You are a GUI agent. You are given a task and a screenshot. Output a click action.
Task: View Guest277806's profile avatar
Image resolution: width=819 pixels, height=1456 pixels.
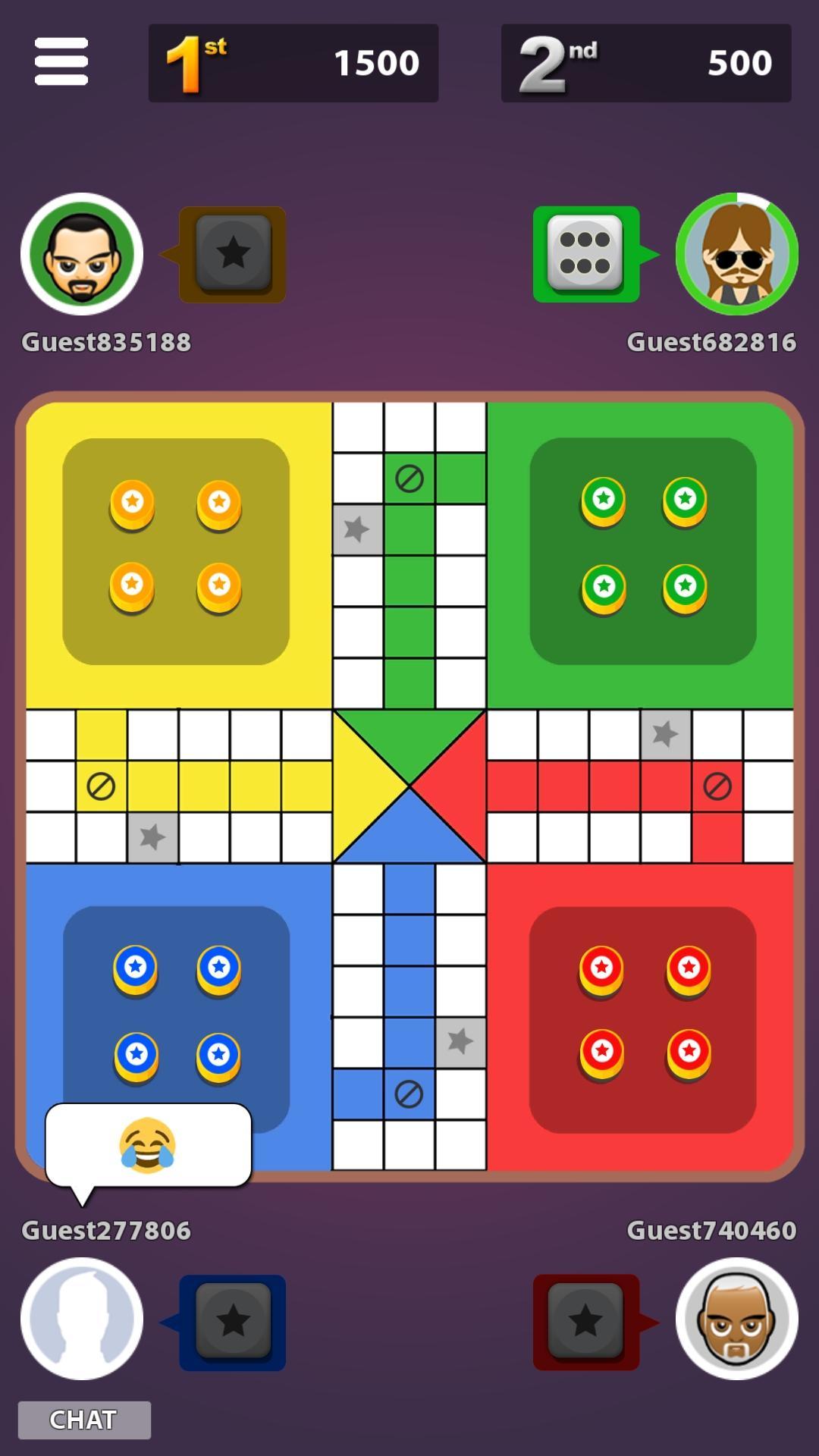point(82,1319)
